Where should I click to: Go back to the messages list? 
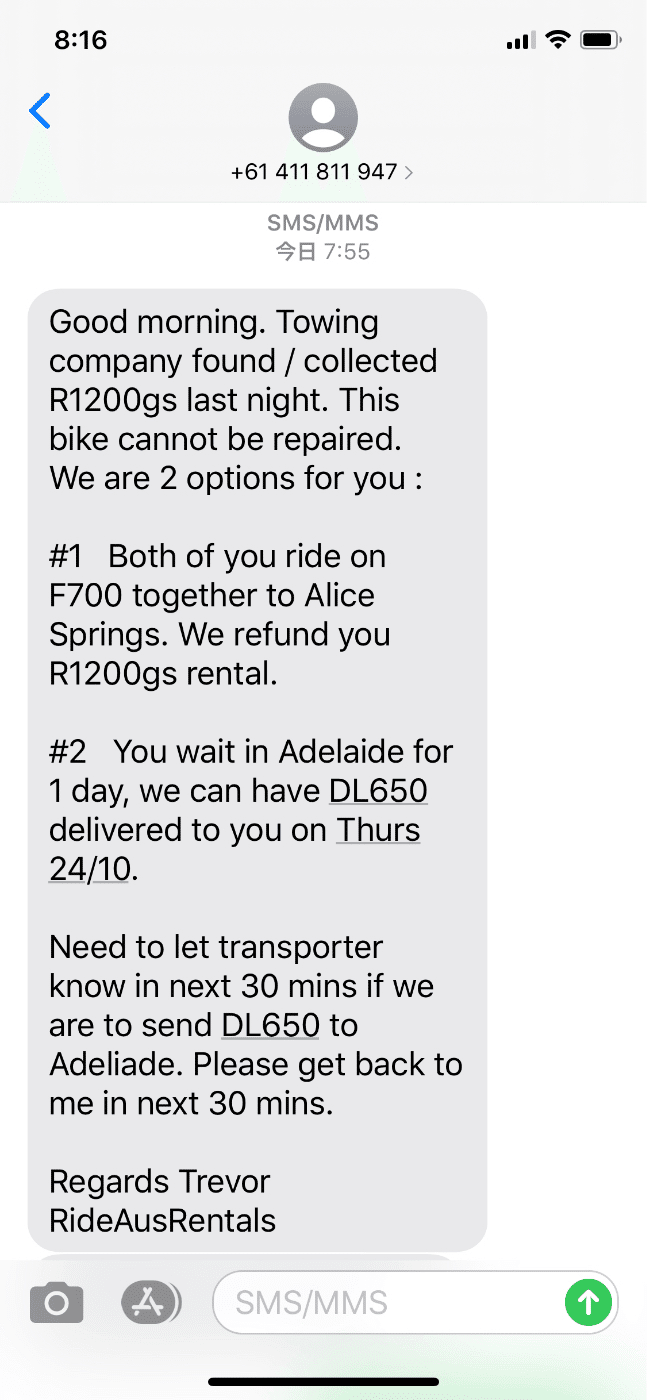coord(40,111)
